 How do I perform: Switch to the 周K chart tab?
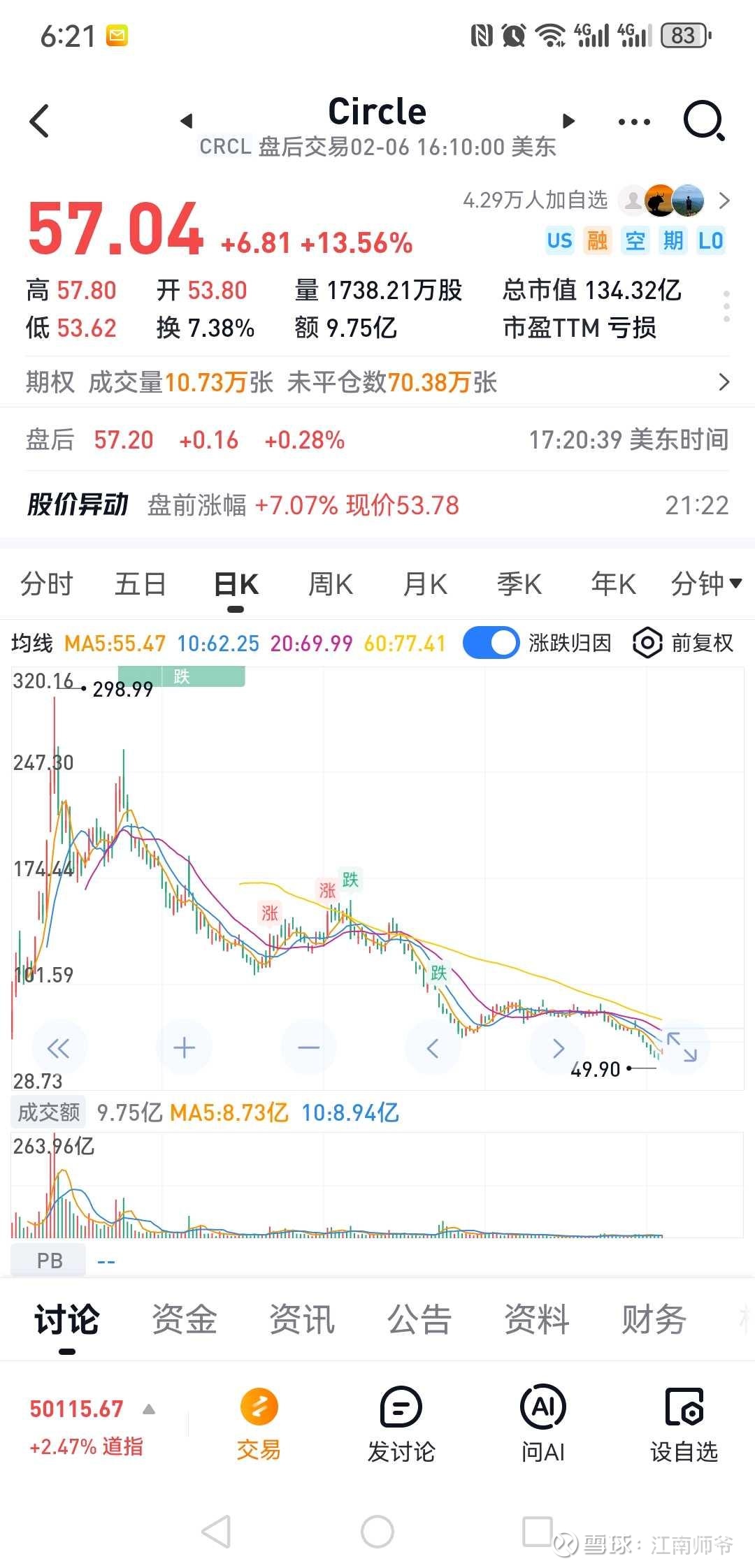pos(331,584)
